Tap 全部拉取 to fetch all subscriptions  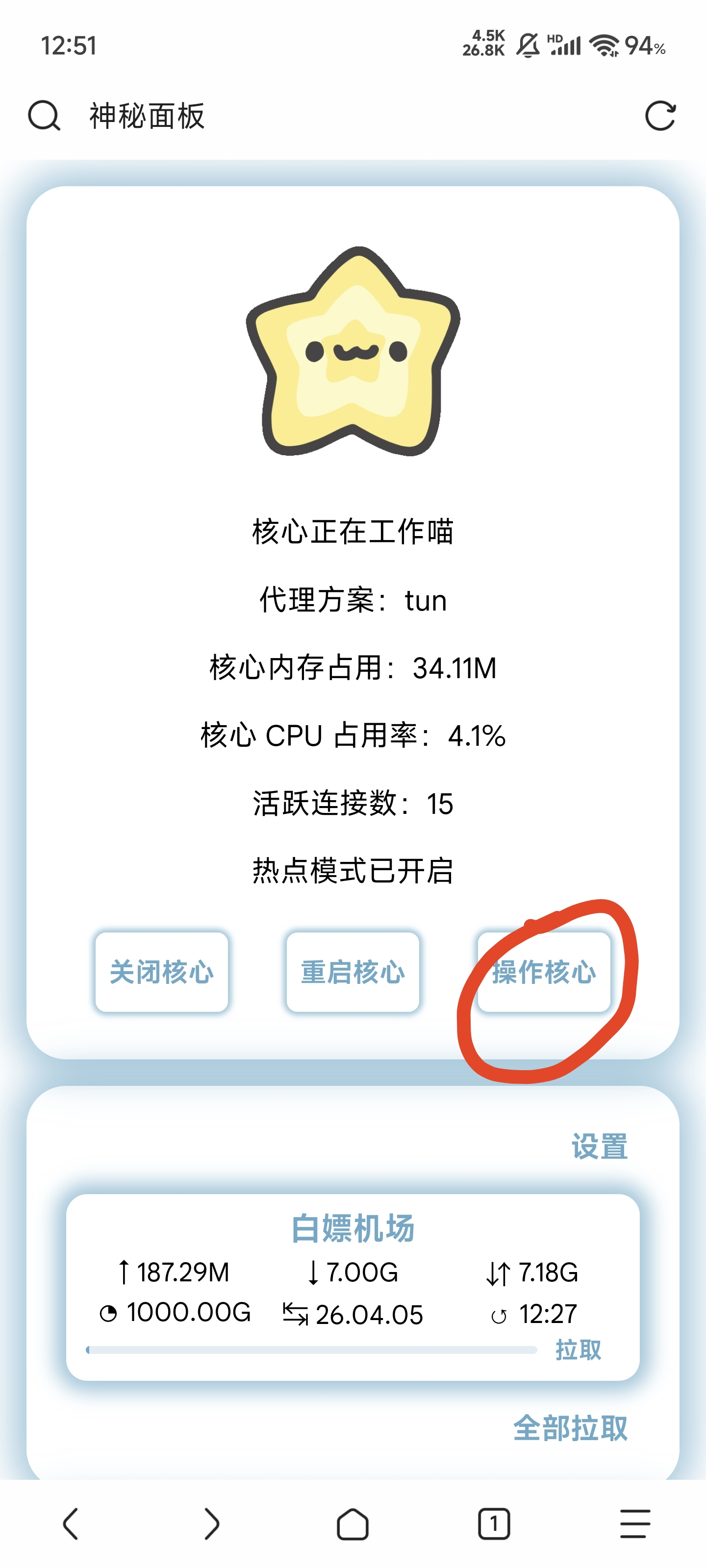click(570, 1428)
